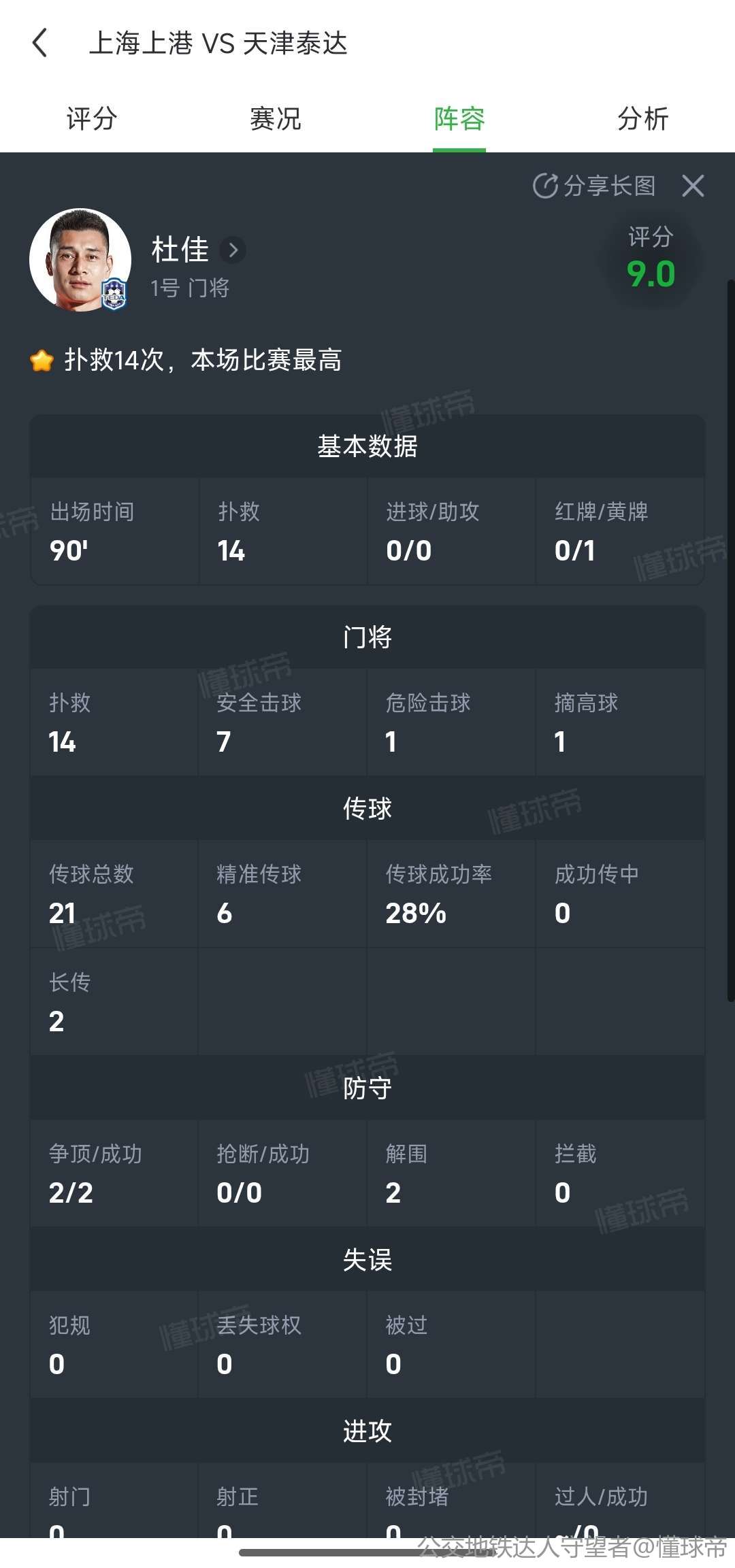Switch to the 评分 tab

(92, 119)
